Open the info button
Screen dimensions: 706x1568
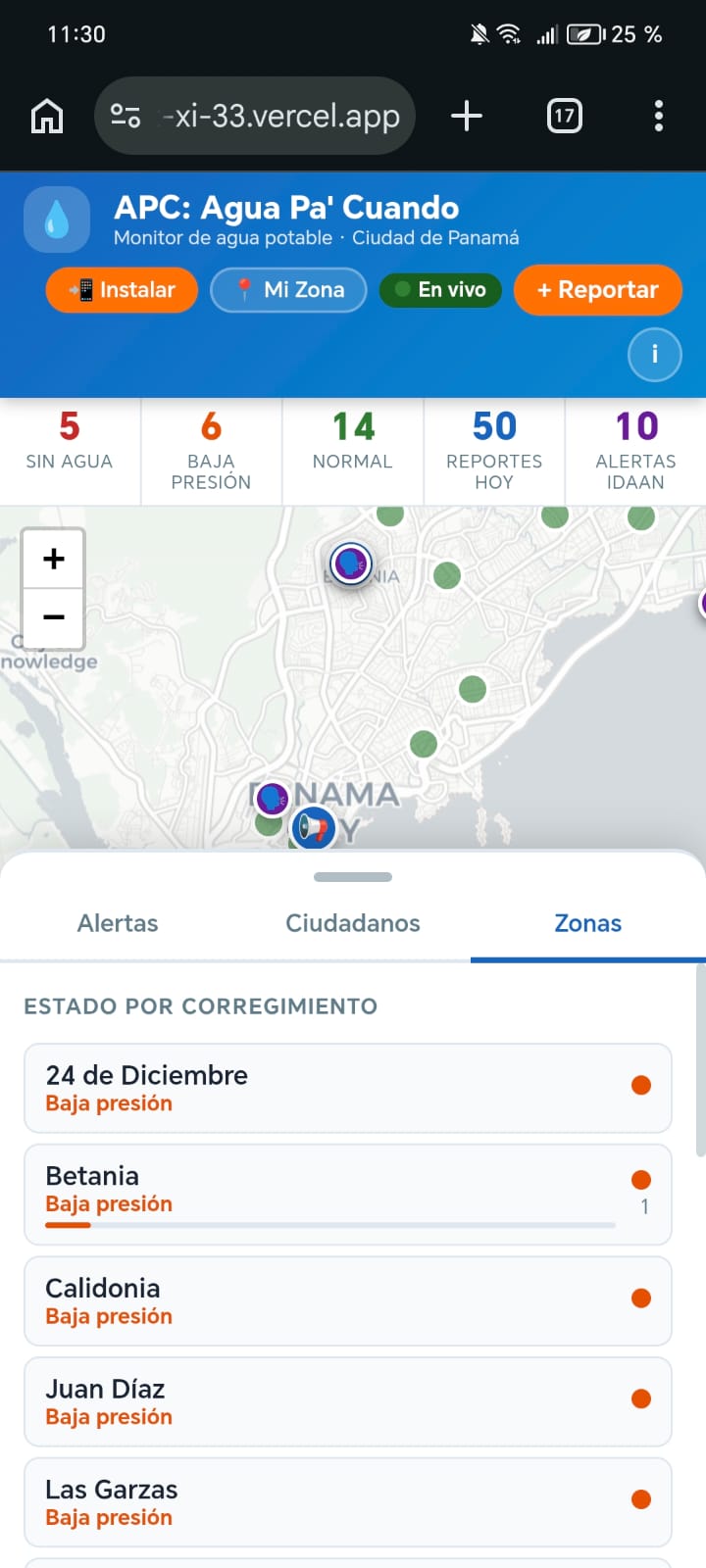click(654, 354)
